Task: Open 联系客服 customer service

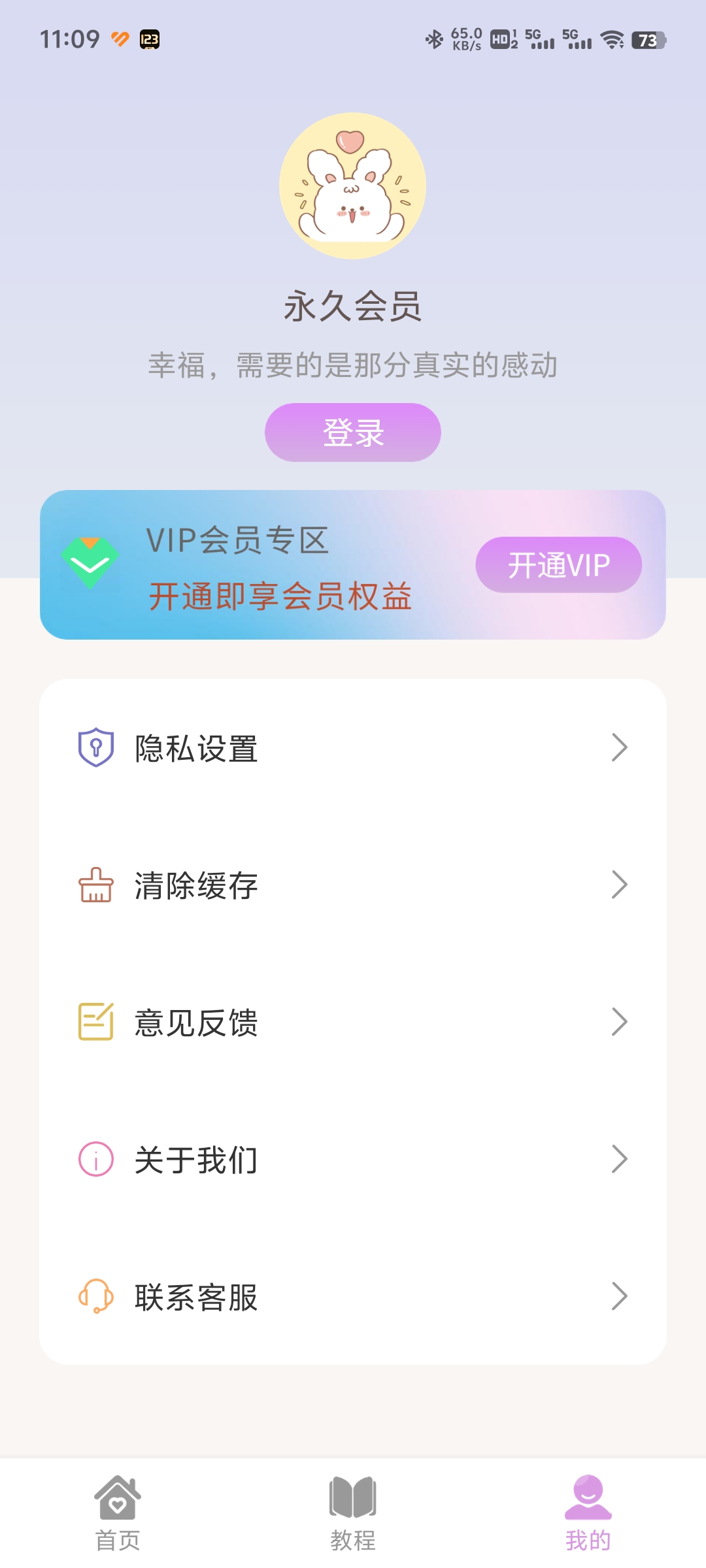Action: click(353, 1297)
